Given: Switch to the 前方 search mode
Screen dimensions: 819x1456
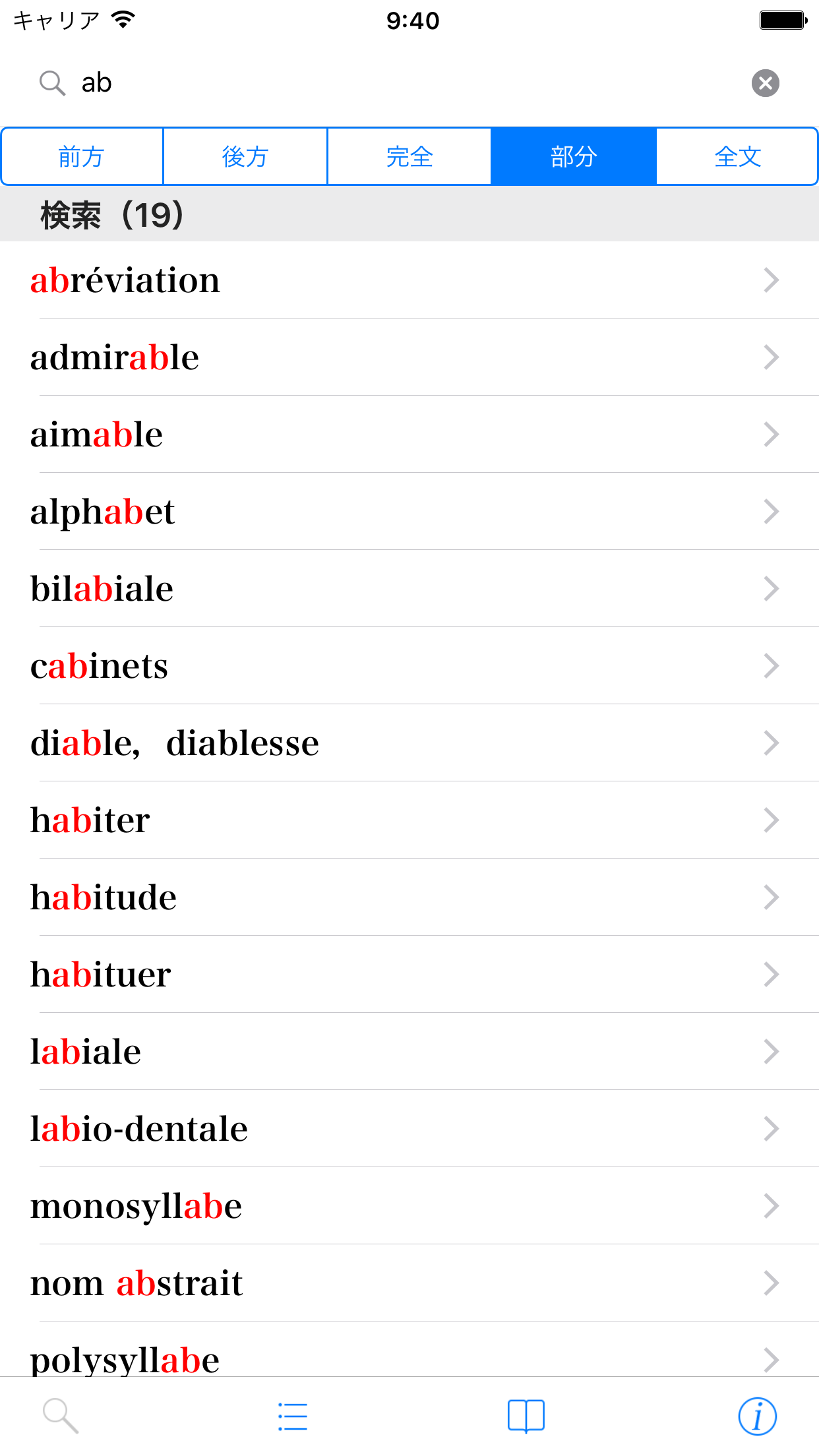Looking at the screenshot, I should [82, 157].
